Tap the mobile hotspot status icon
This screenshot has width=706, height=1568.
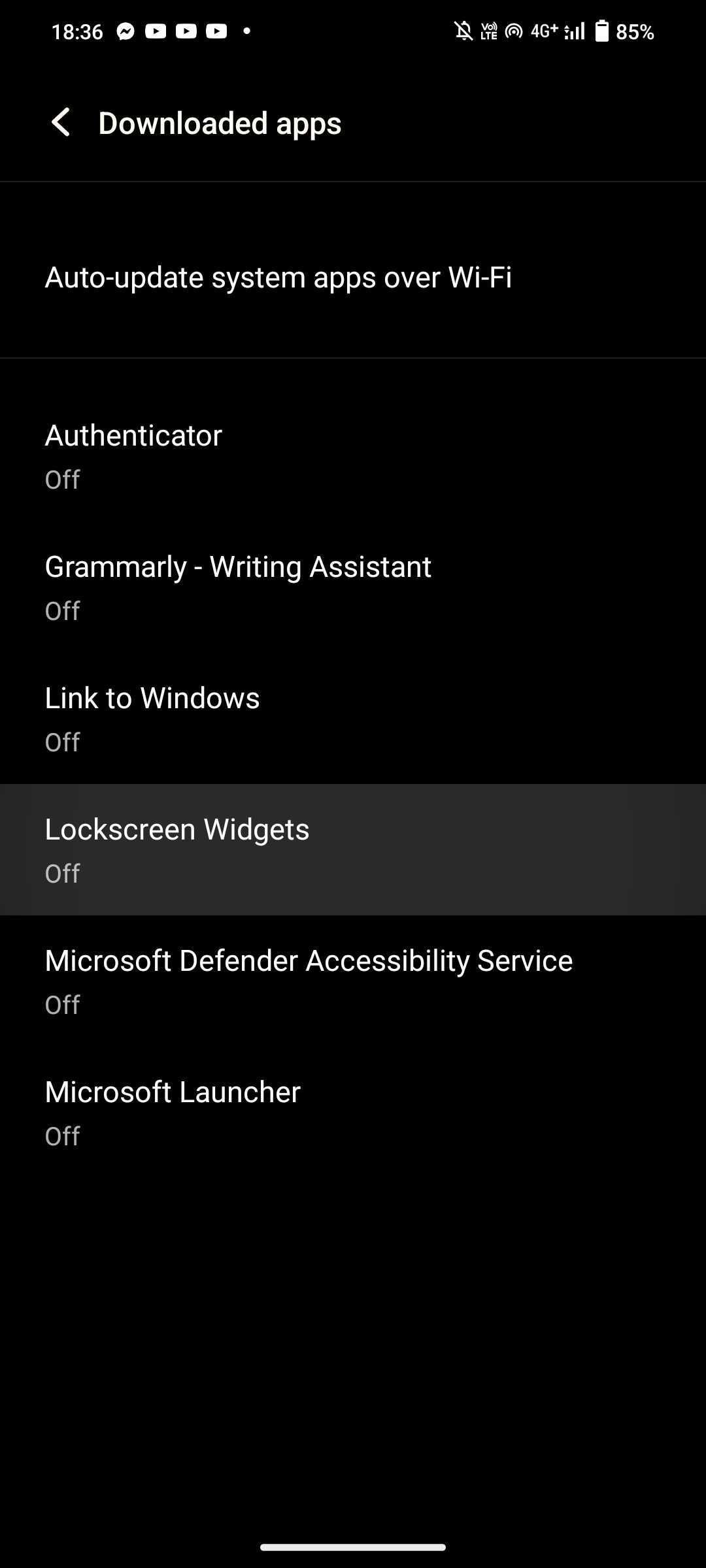[514, 31]
